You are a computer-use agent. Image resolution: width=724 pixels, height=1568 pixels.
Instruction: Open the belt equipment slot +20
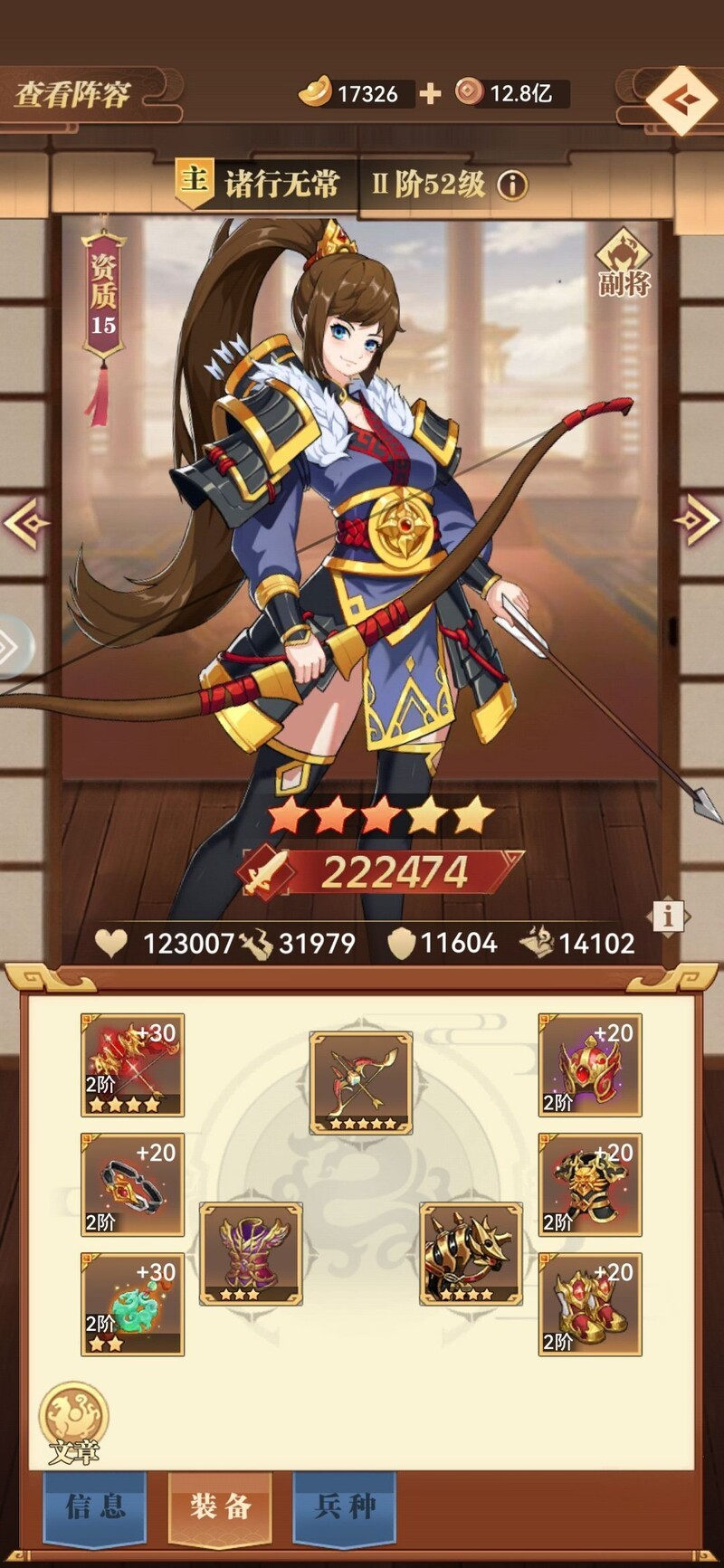pos(132,1184)
